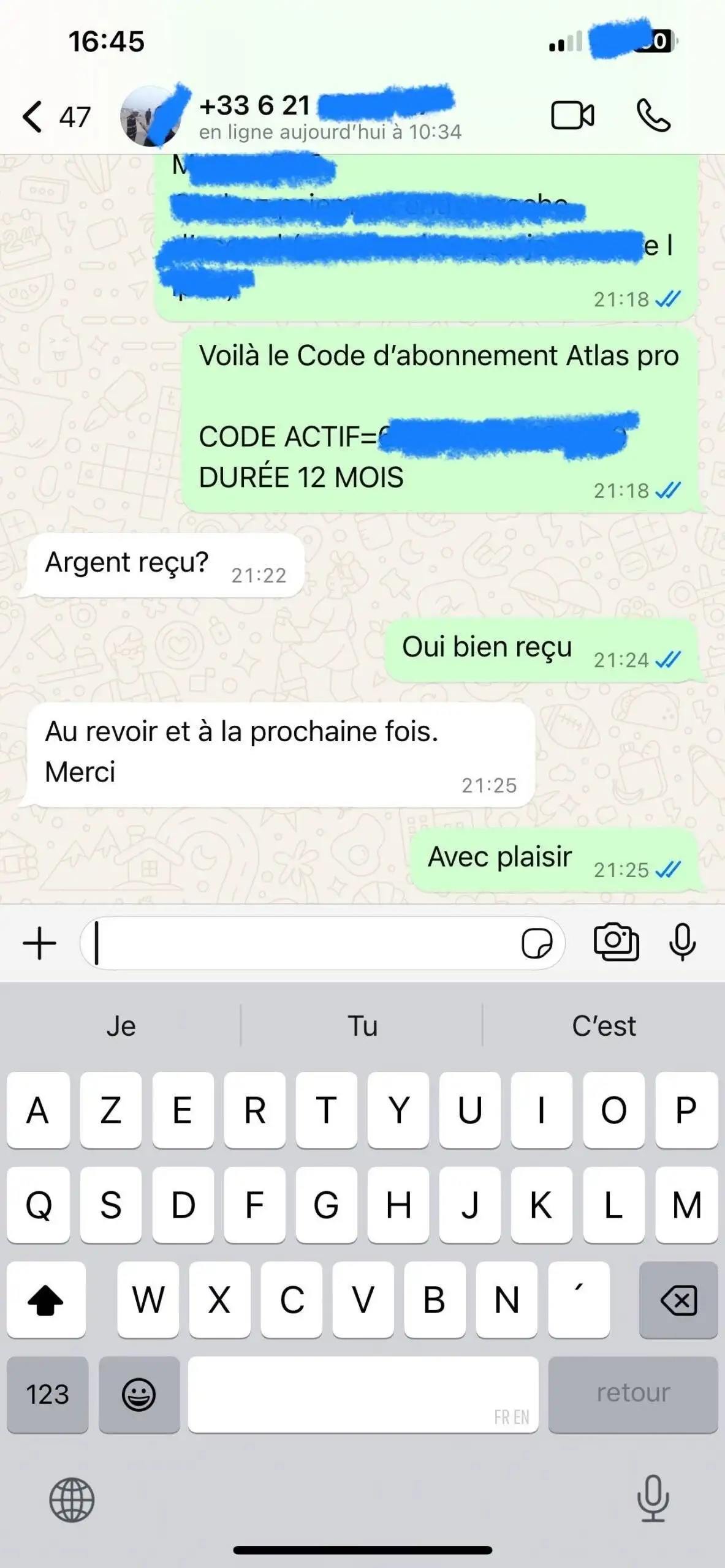Open the attachment plus menu
This screenshot has width=725, height=1568.
(40, 943)
